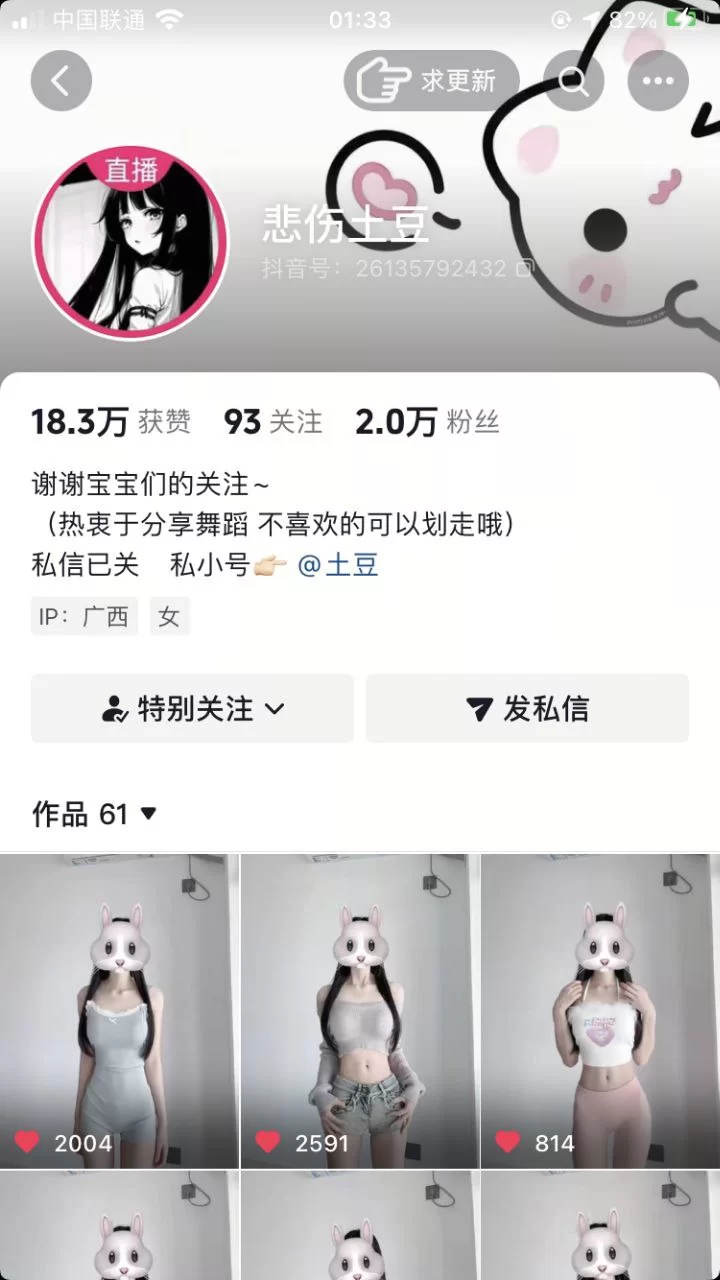The height and width of the screenshot is (1280, 720).
Task: Go back using the top-left arrow
Action: click(61, 81)
